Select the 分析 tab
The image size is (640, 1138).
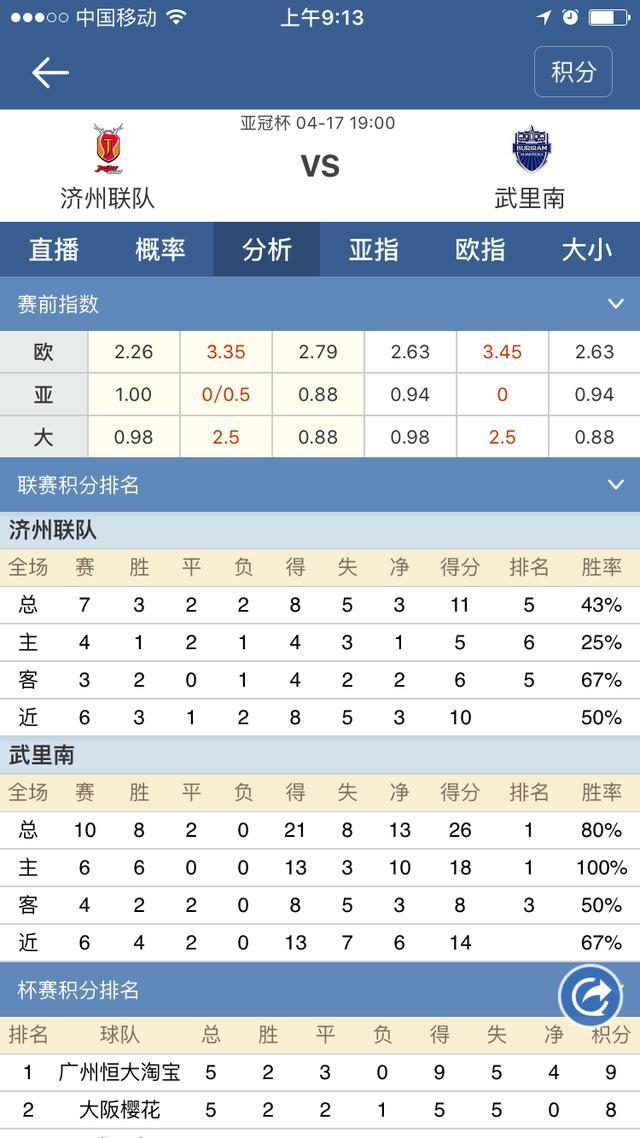click(x=267, y=250)
